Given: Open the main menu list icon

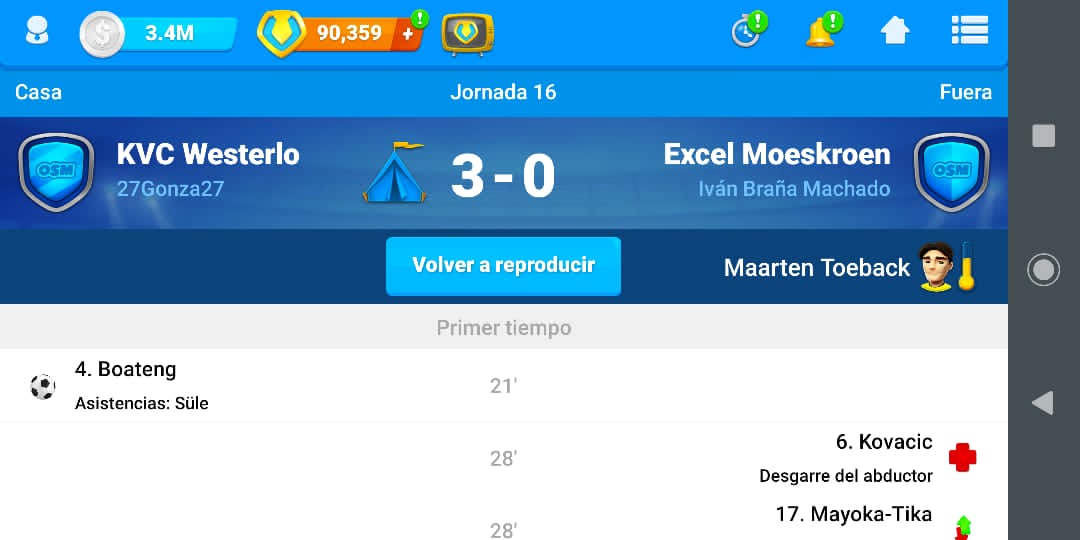Looking at the screenshot, I should click(x=969, y=31).
